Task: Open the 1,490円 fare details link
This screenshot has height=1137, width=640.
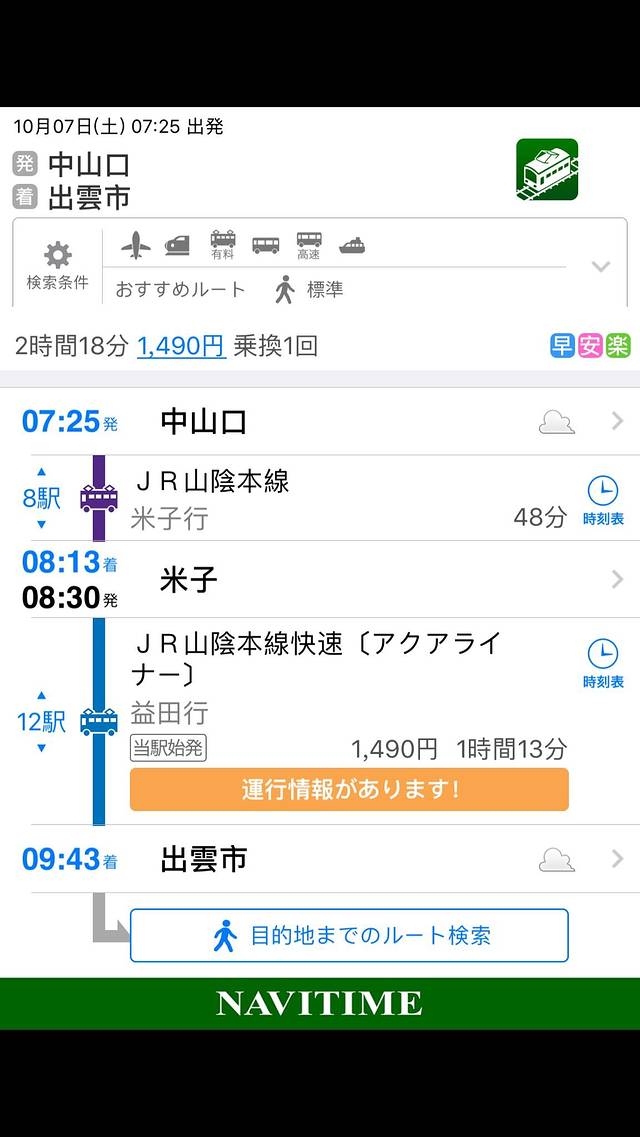Action: pos(180,347)
